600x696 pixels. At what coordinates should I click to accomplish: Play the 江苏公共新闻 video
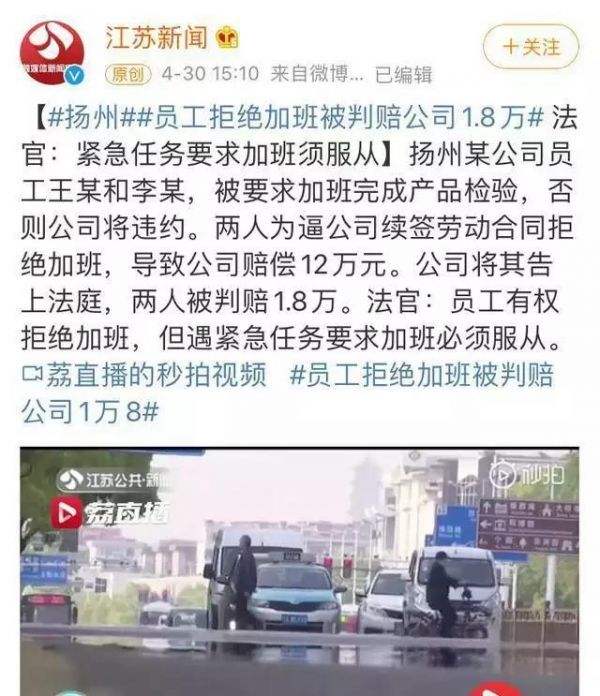click(300, 572)
